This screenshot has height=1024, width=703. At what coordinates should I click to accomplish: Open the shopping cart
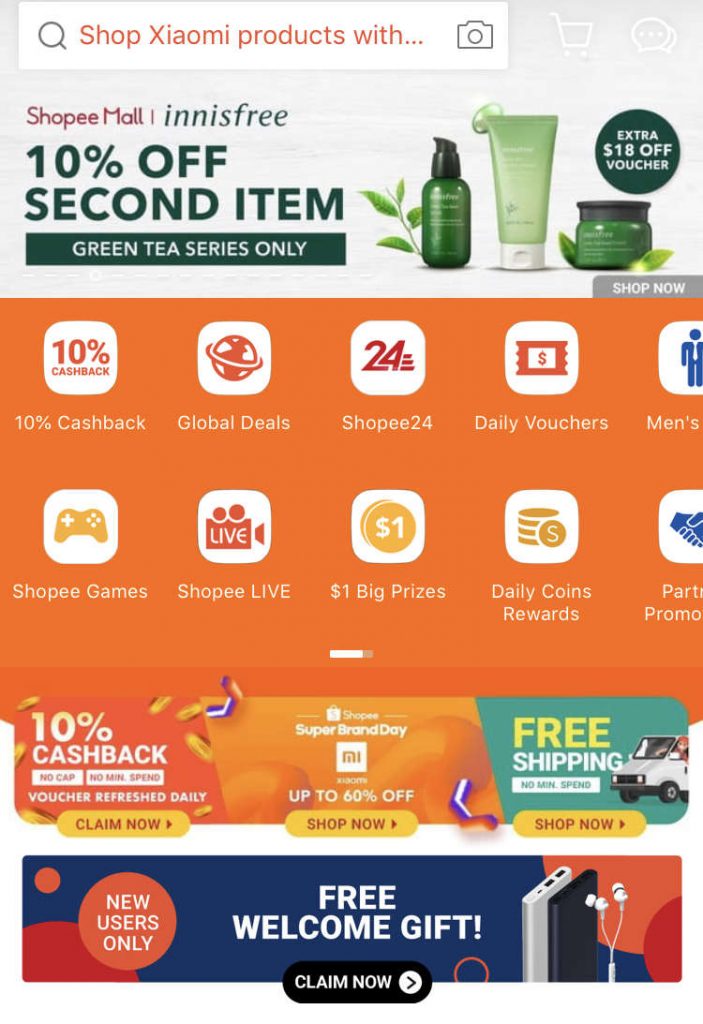pyautogui.click(x=573, y=36)
